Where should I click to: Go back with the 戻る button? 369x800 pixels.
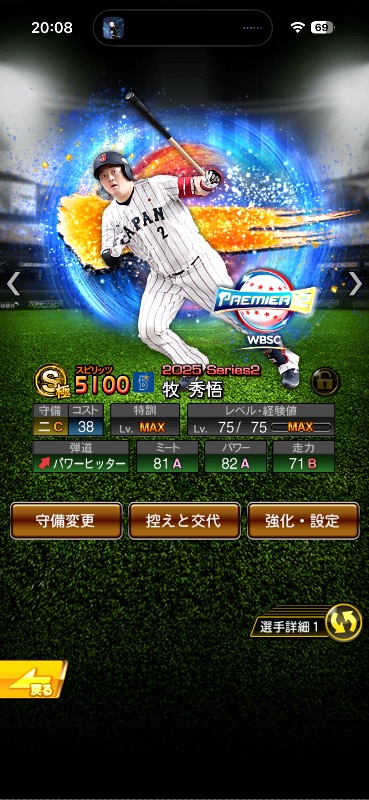(x=33, y=679)
